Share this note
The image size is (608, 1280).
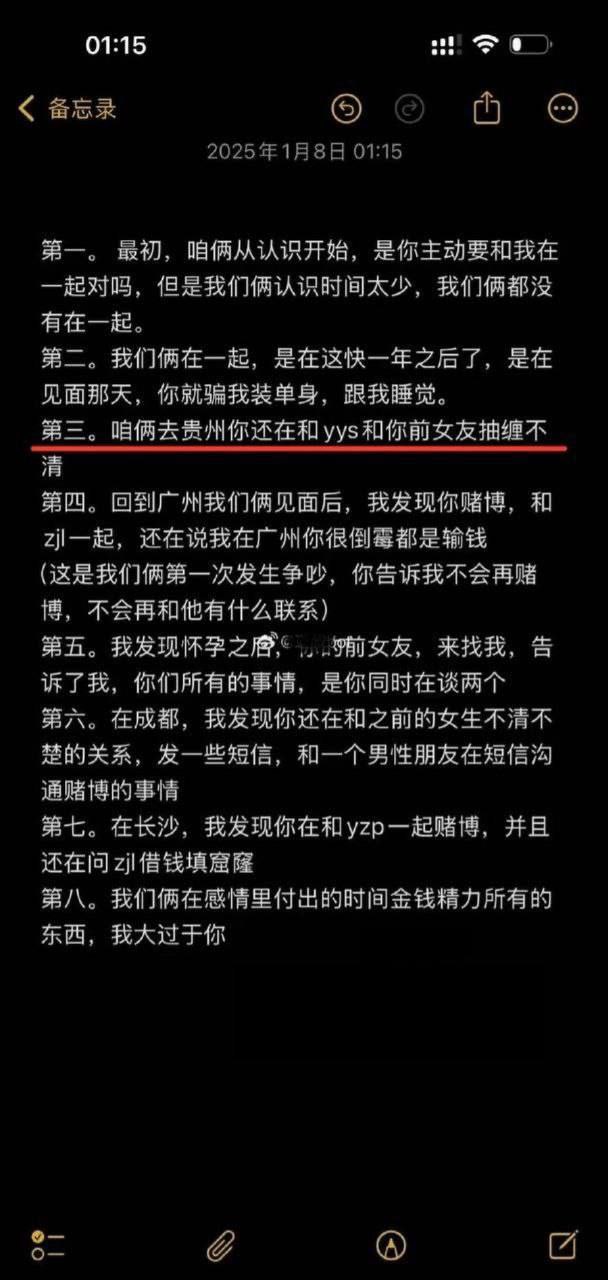(486, 107)
